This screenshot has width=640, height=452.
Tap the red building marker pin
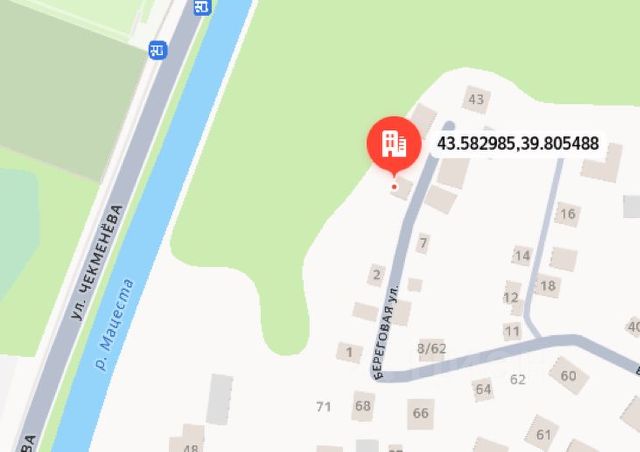(x=395, y=144)
